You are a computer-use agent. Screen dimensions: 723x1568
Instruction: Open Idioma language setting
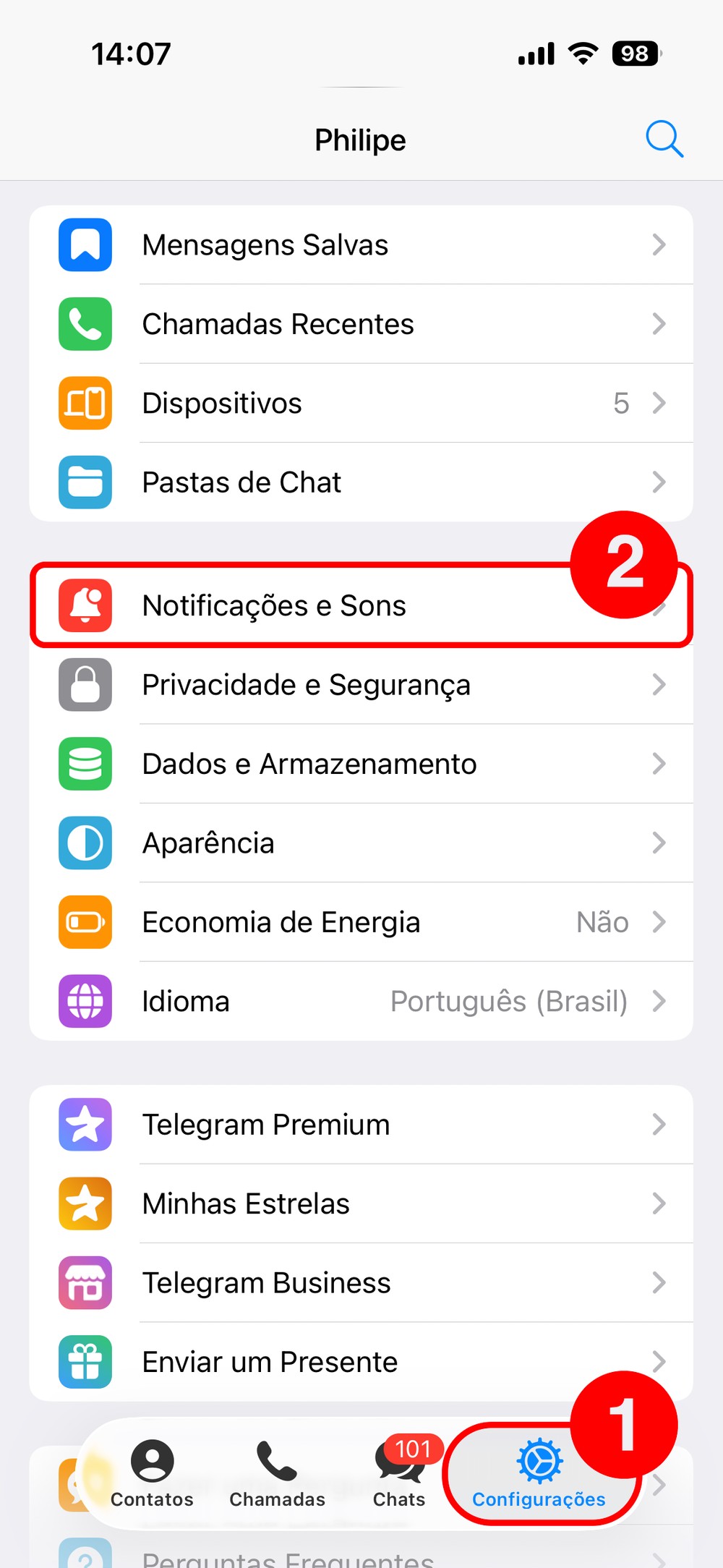361,1002
